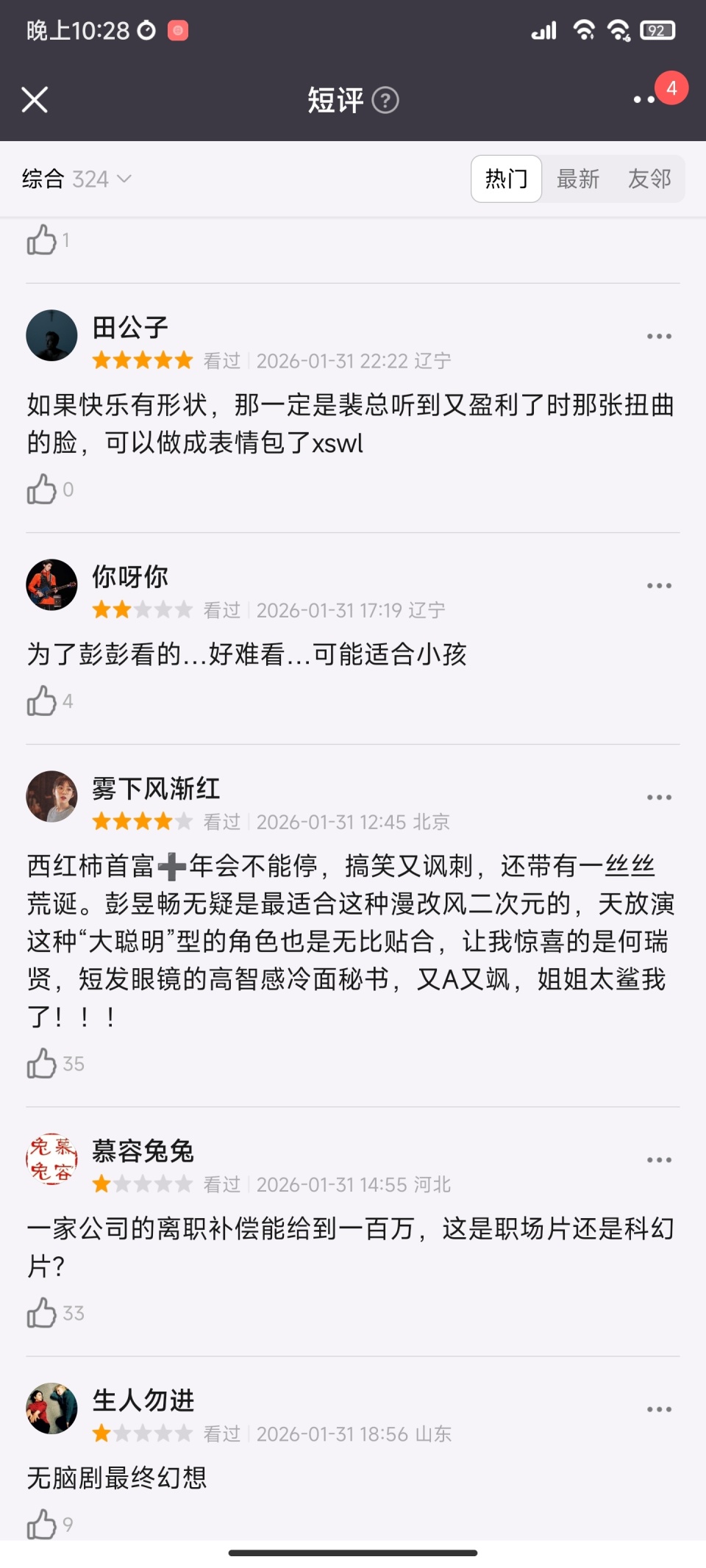Tap the five-star rating of 田公子's review
This screenshot has height=1568, width=706.
click(142, 360)
